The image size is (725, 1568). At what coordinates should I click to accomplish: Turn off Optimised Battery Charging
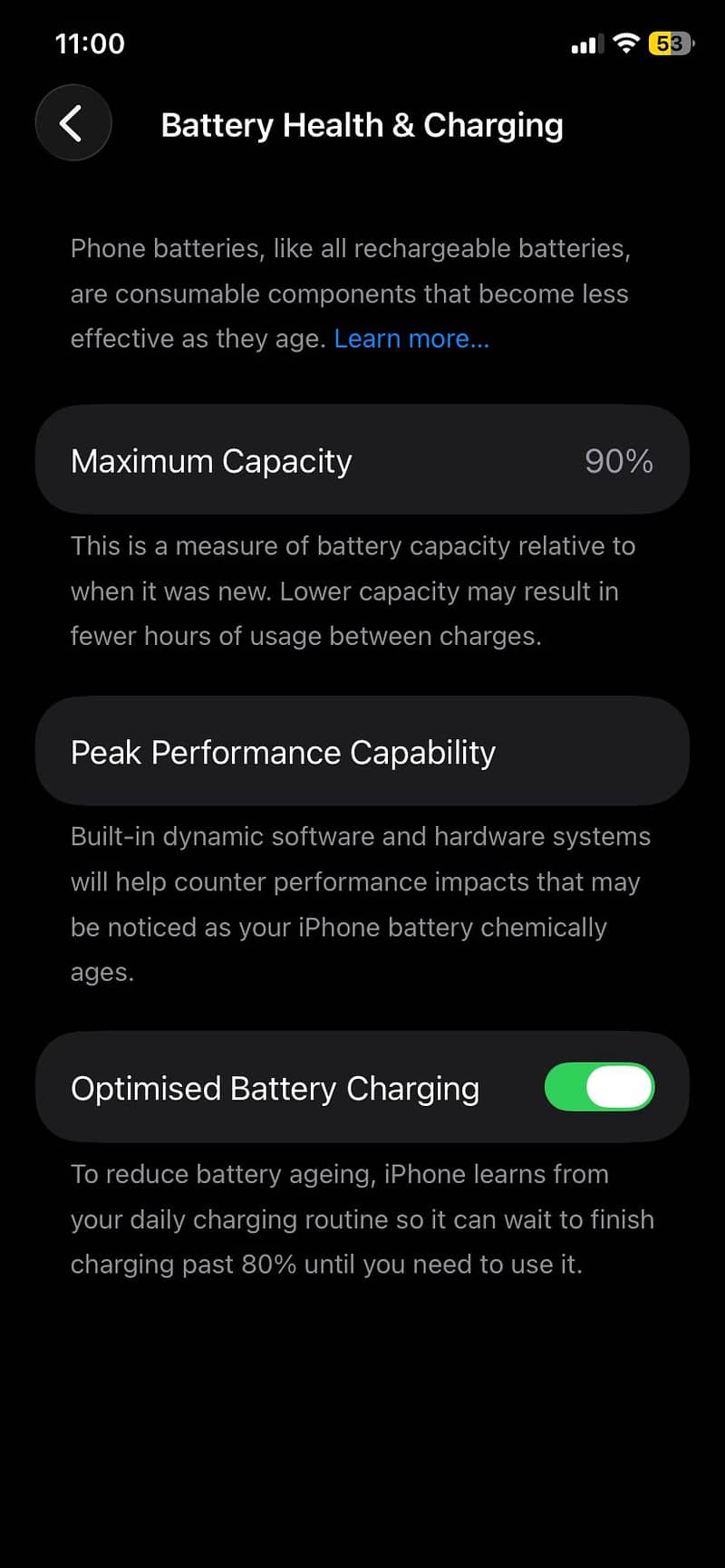coord(598,1087)
